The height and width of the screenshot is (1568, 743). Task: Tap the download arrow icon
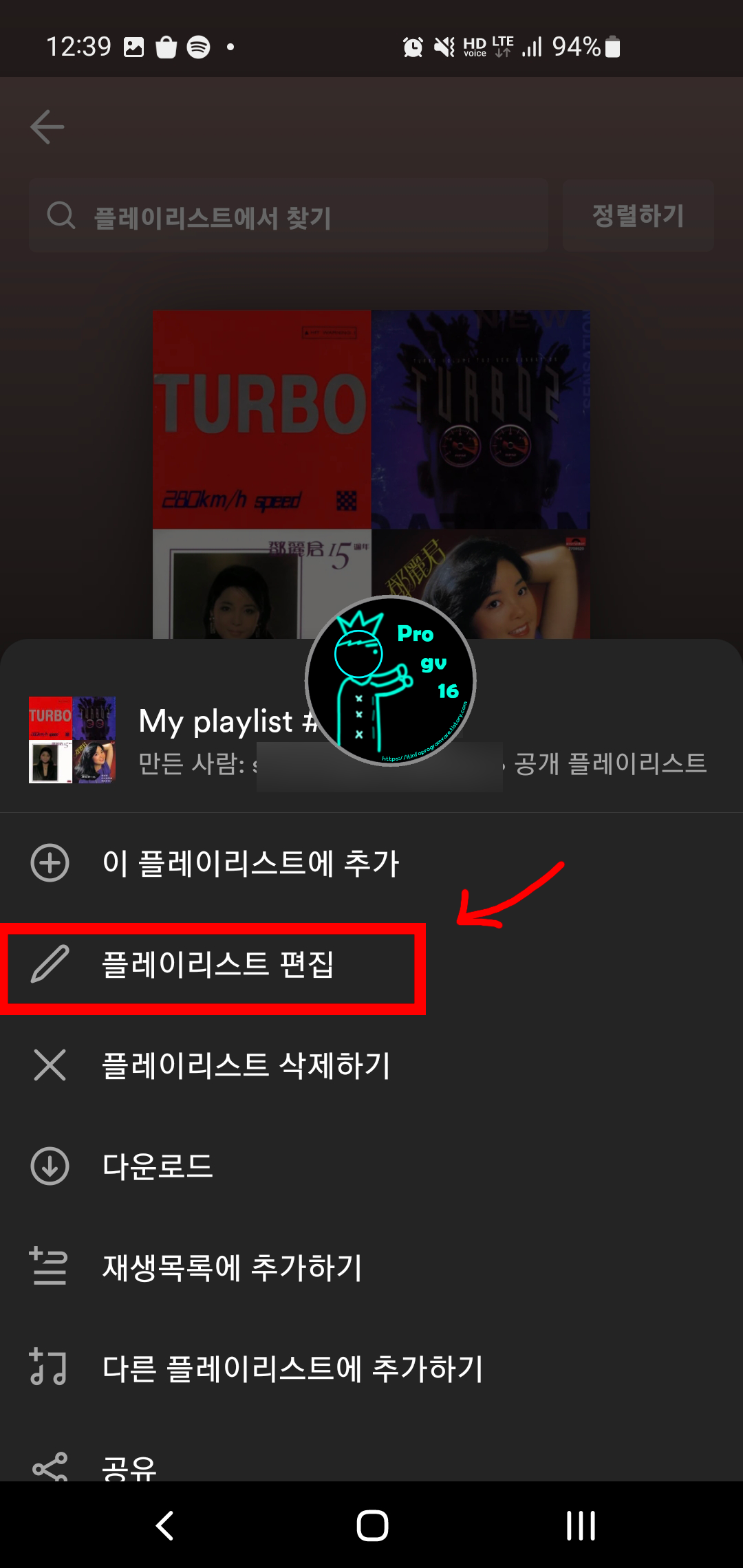pyautogui.click(x=50, y=1166)
